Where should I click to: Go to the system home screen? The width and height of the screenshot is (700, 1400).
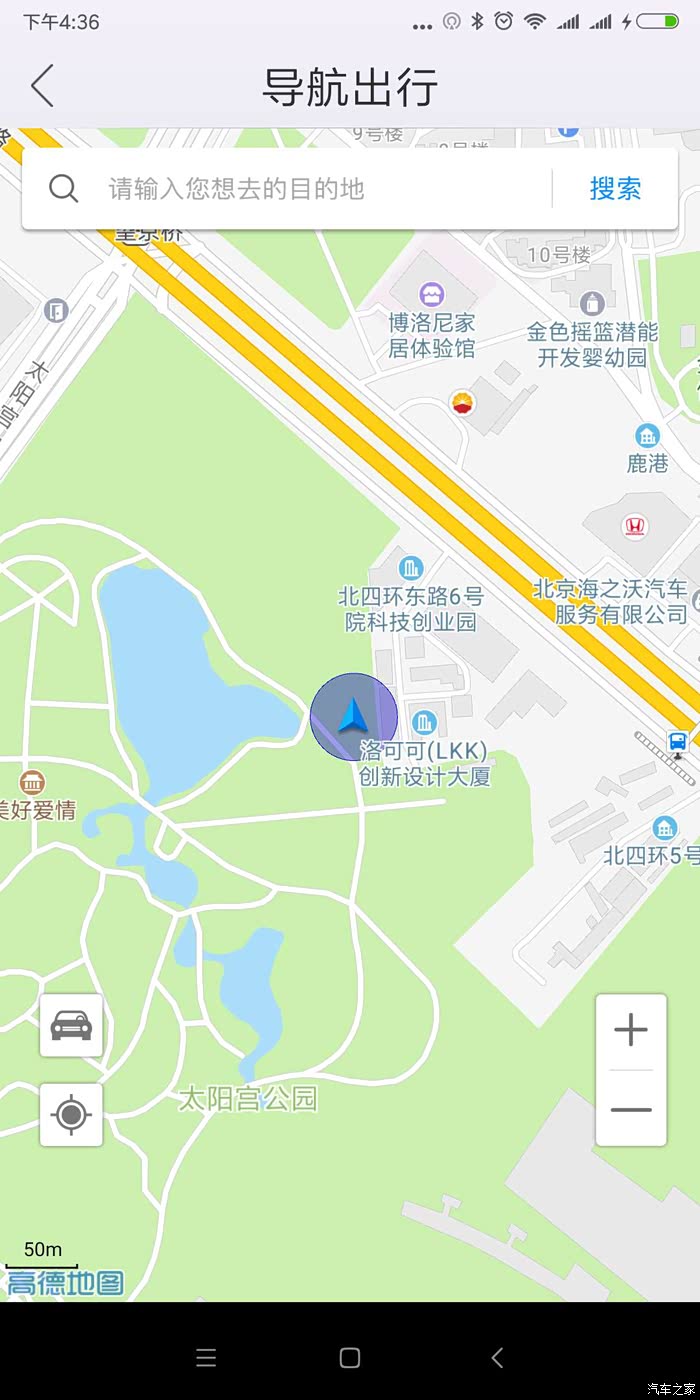coord(350,1357)
